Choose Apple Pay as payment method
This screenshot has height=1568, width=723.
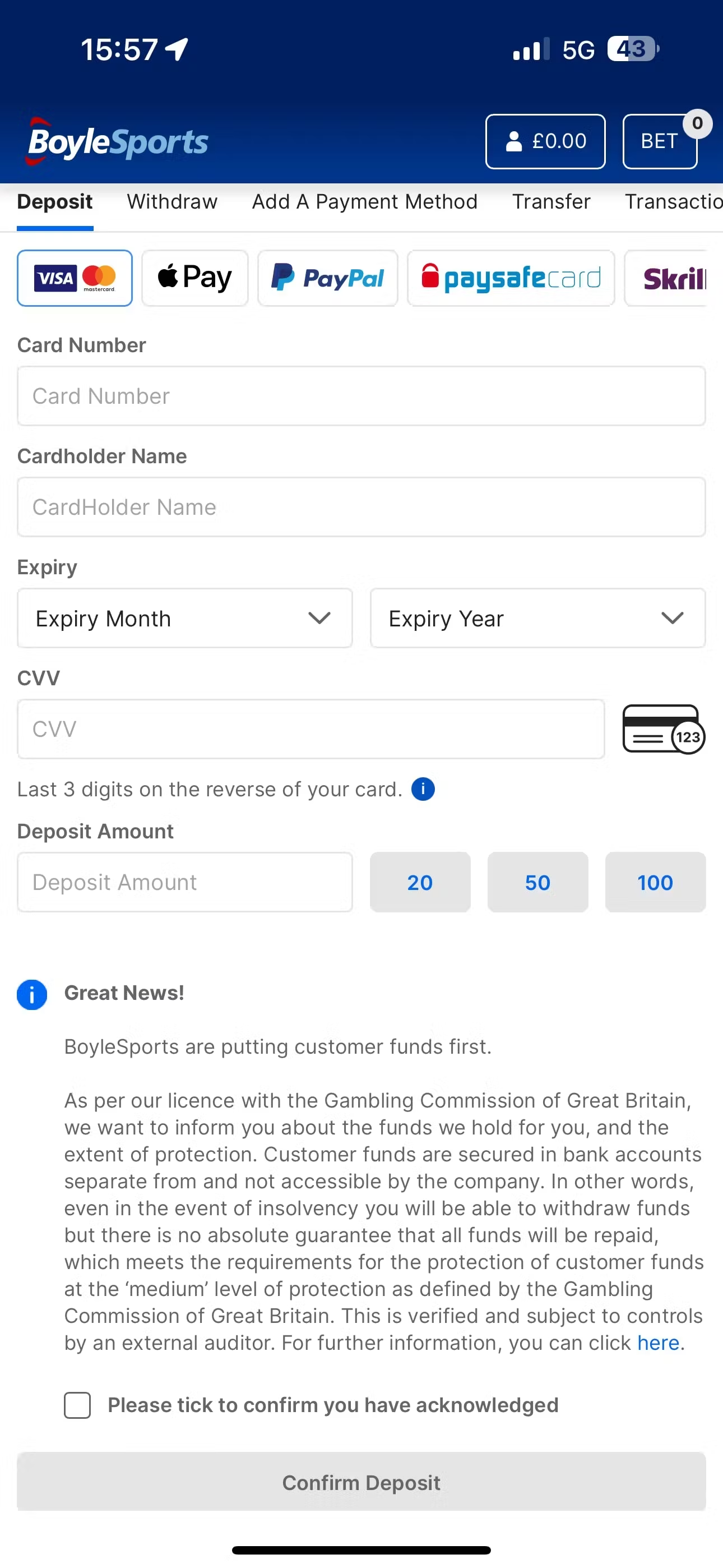coord(194,278)
